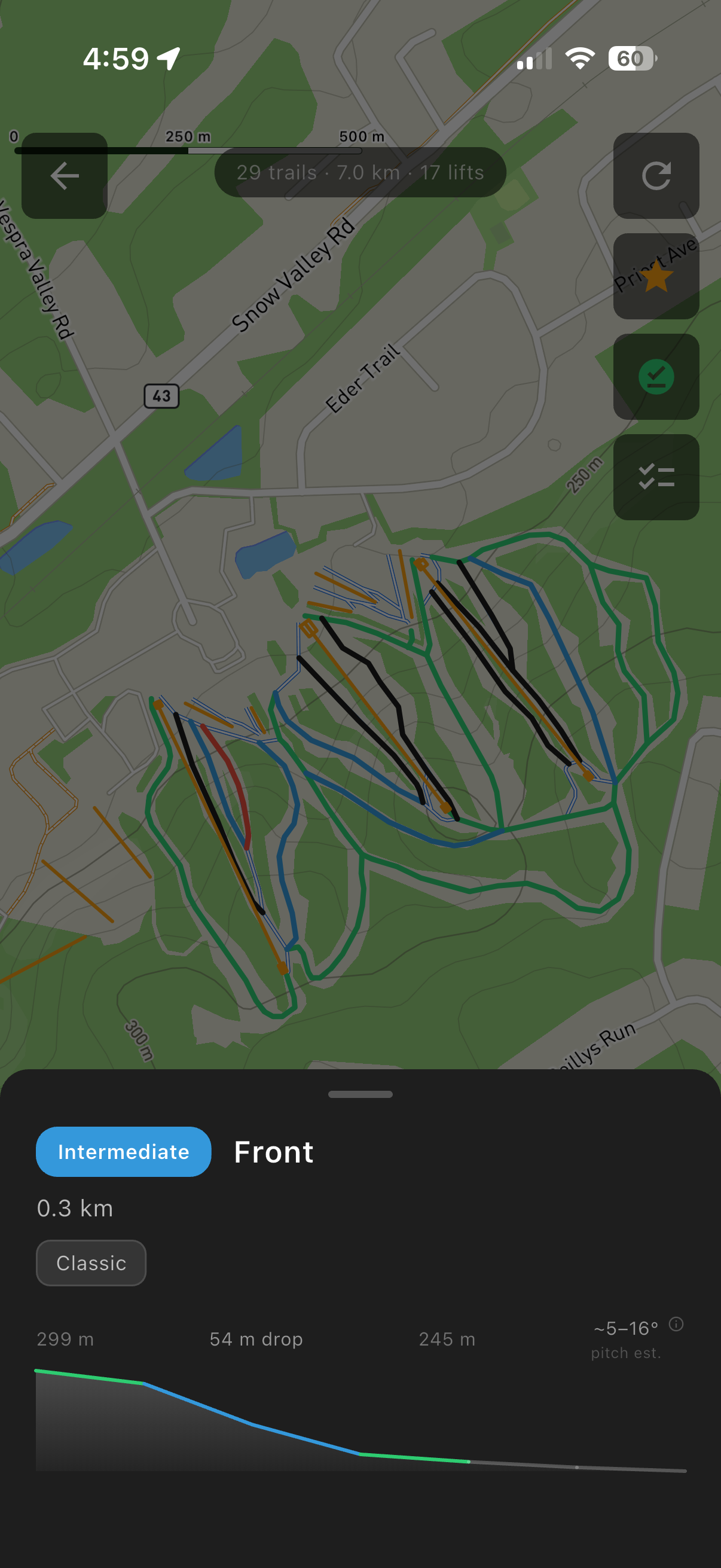Tap the Classic trail tag
This screenshot has width=721, height=1568.
91,1262
